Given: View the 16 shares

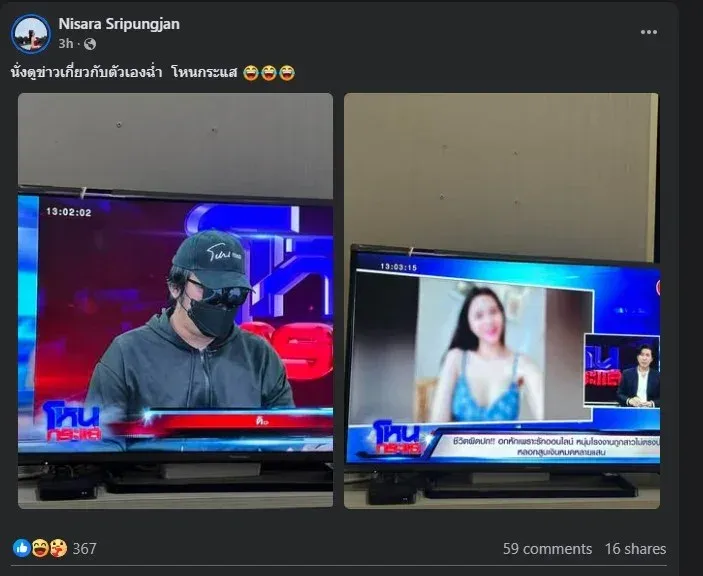Looking at the screenshot, I should [x=635, y=548].
